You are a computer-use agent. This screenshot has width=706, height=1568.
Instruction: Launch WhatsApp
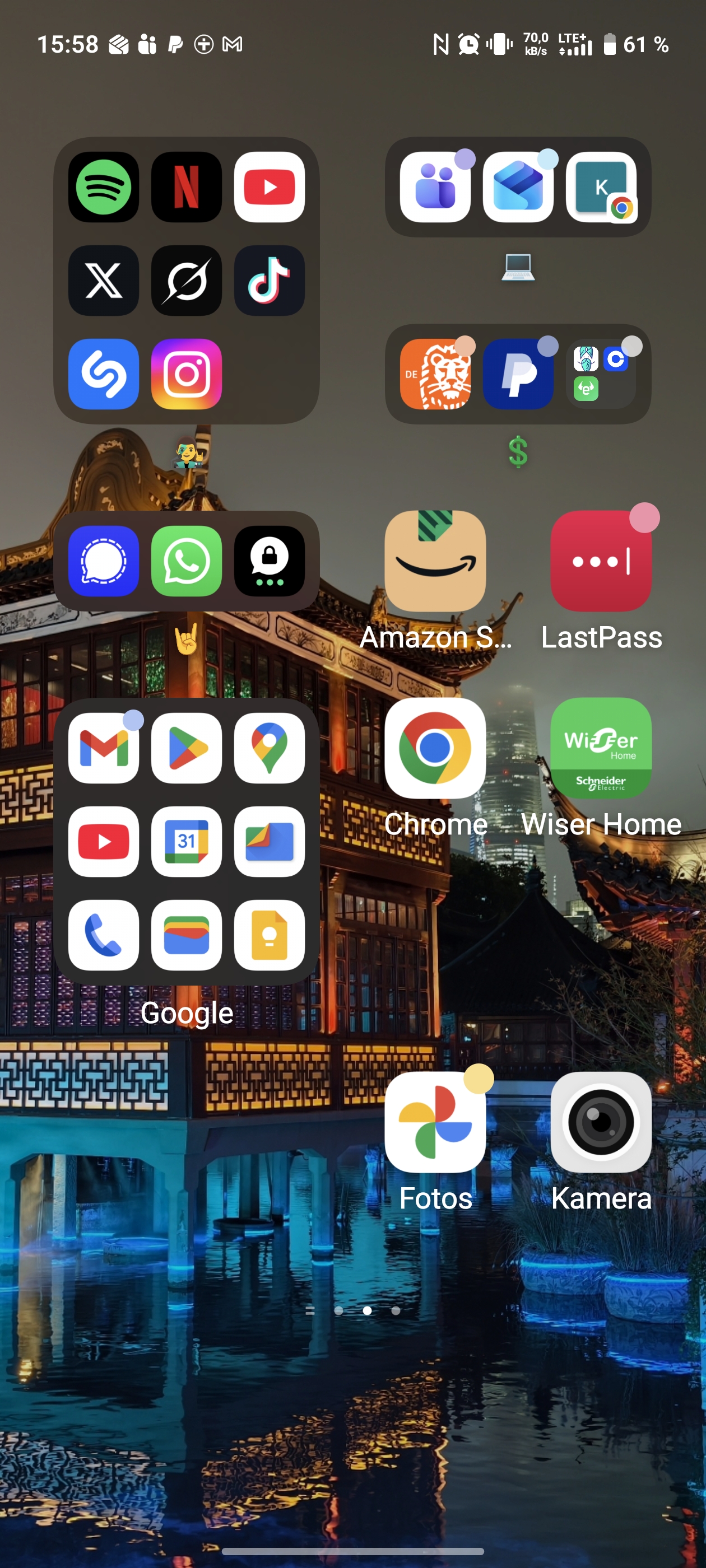pyautogui.click(x=187, y=561)
